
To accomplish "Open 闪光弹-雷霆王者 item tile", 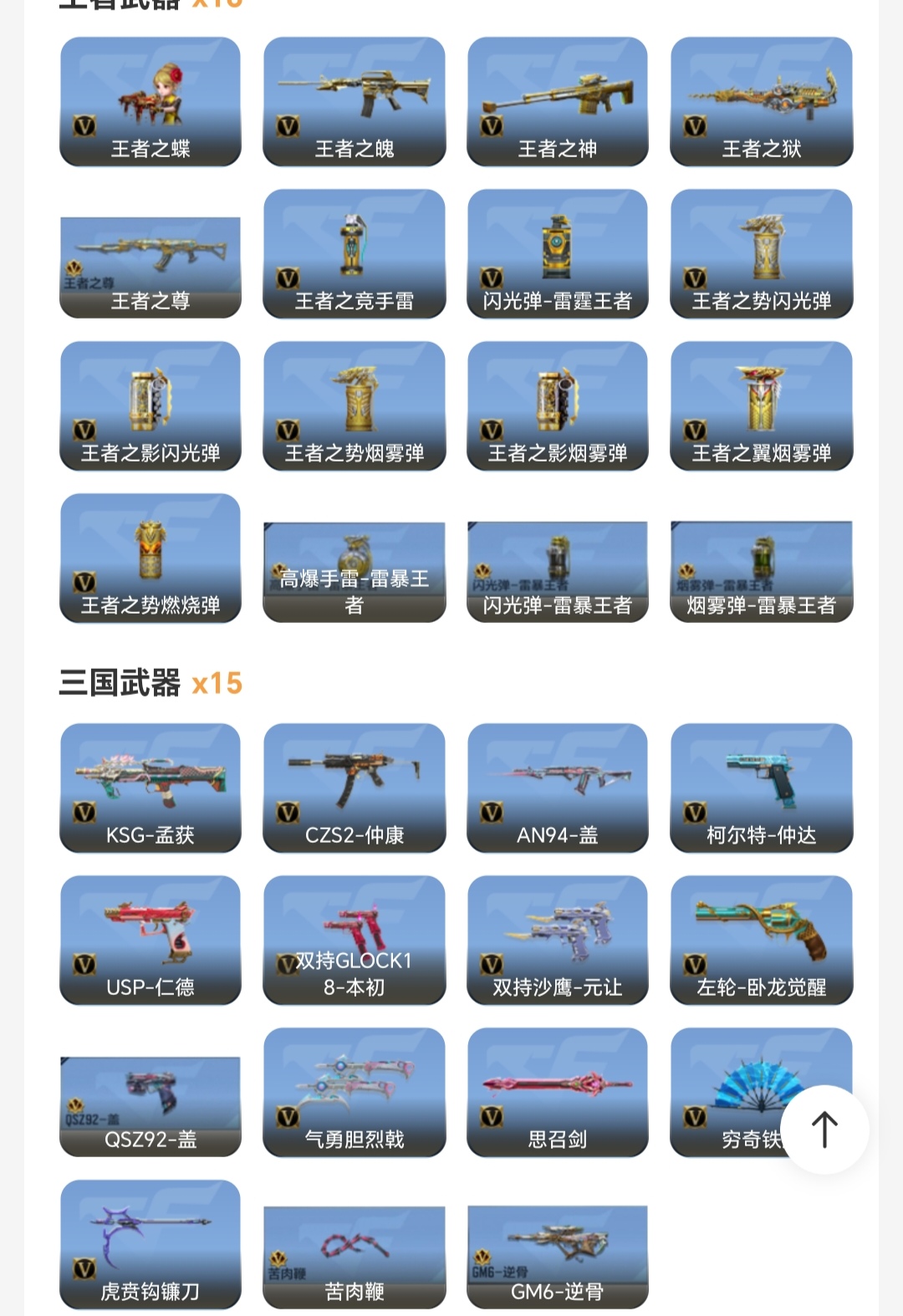I will point(558,254).
